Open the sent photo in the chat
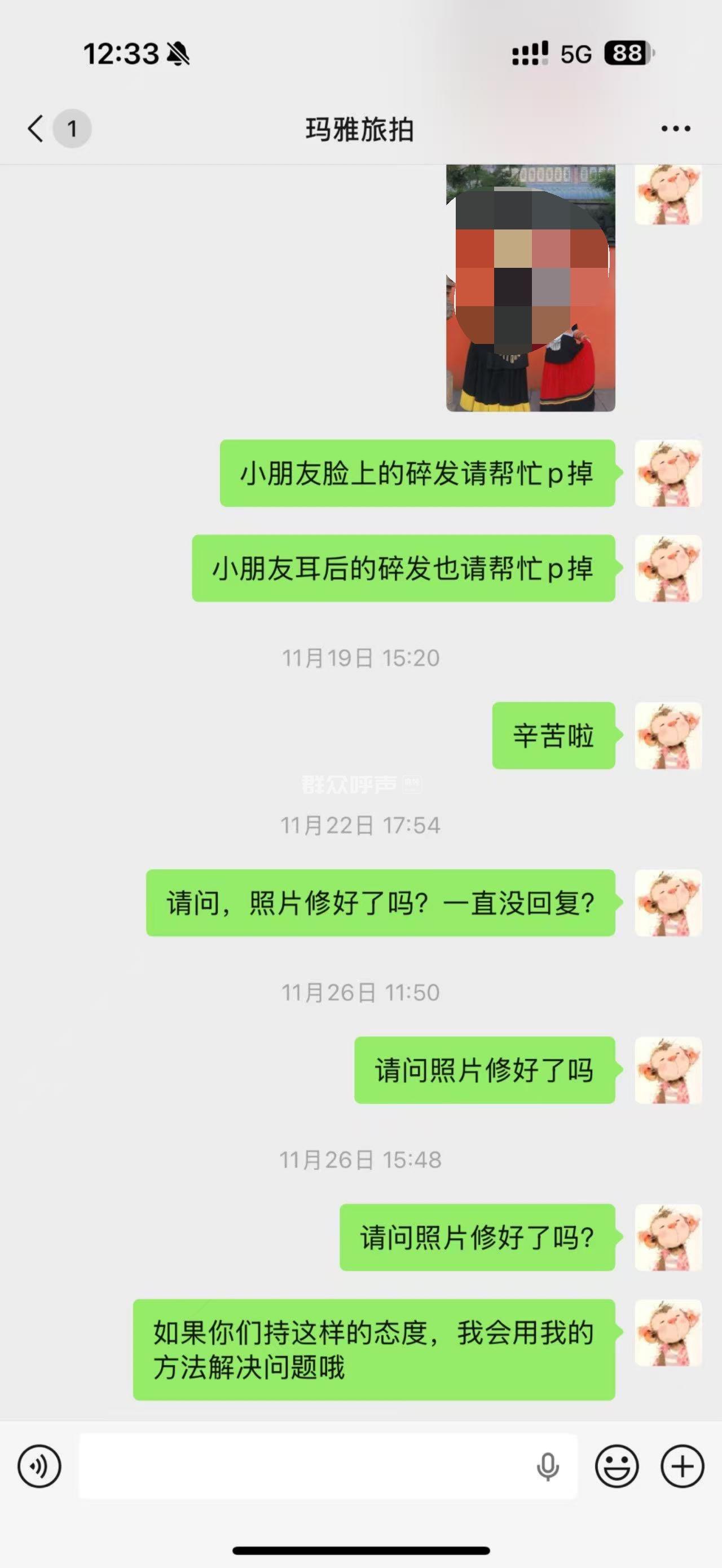 [530, 288]
